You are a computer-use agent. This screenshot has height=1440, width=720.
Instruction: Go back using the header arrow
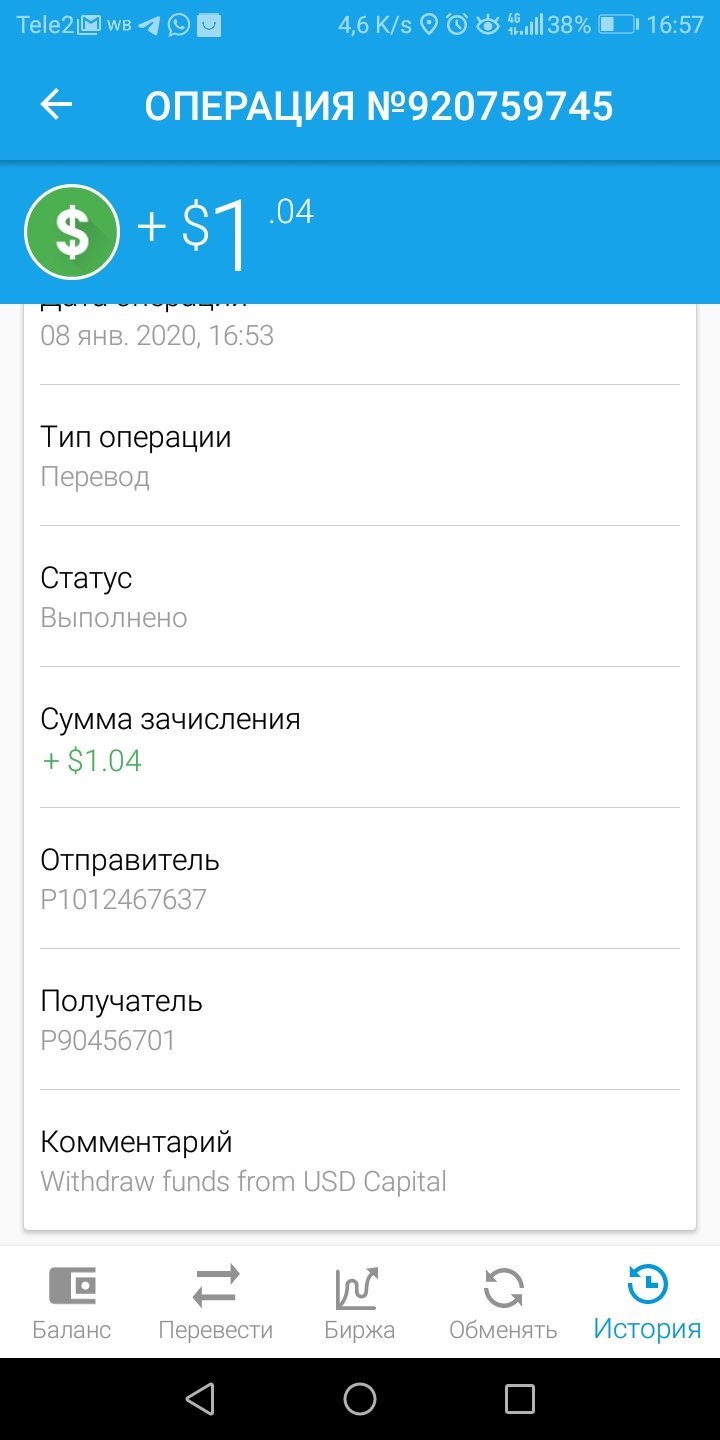click(56, 105)
